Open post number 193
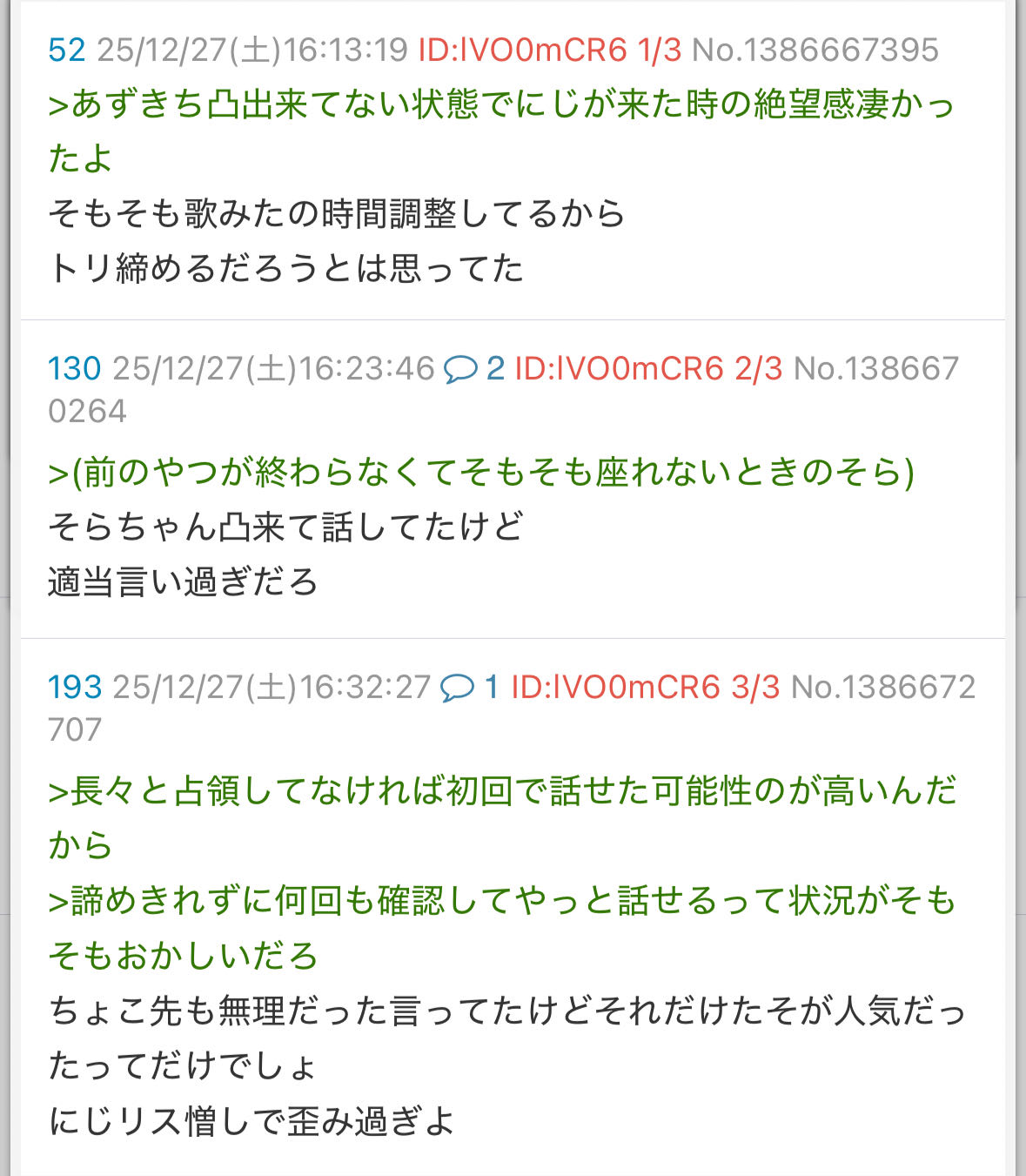This screenshot has width=1026, height=1176. point(74,688)
